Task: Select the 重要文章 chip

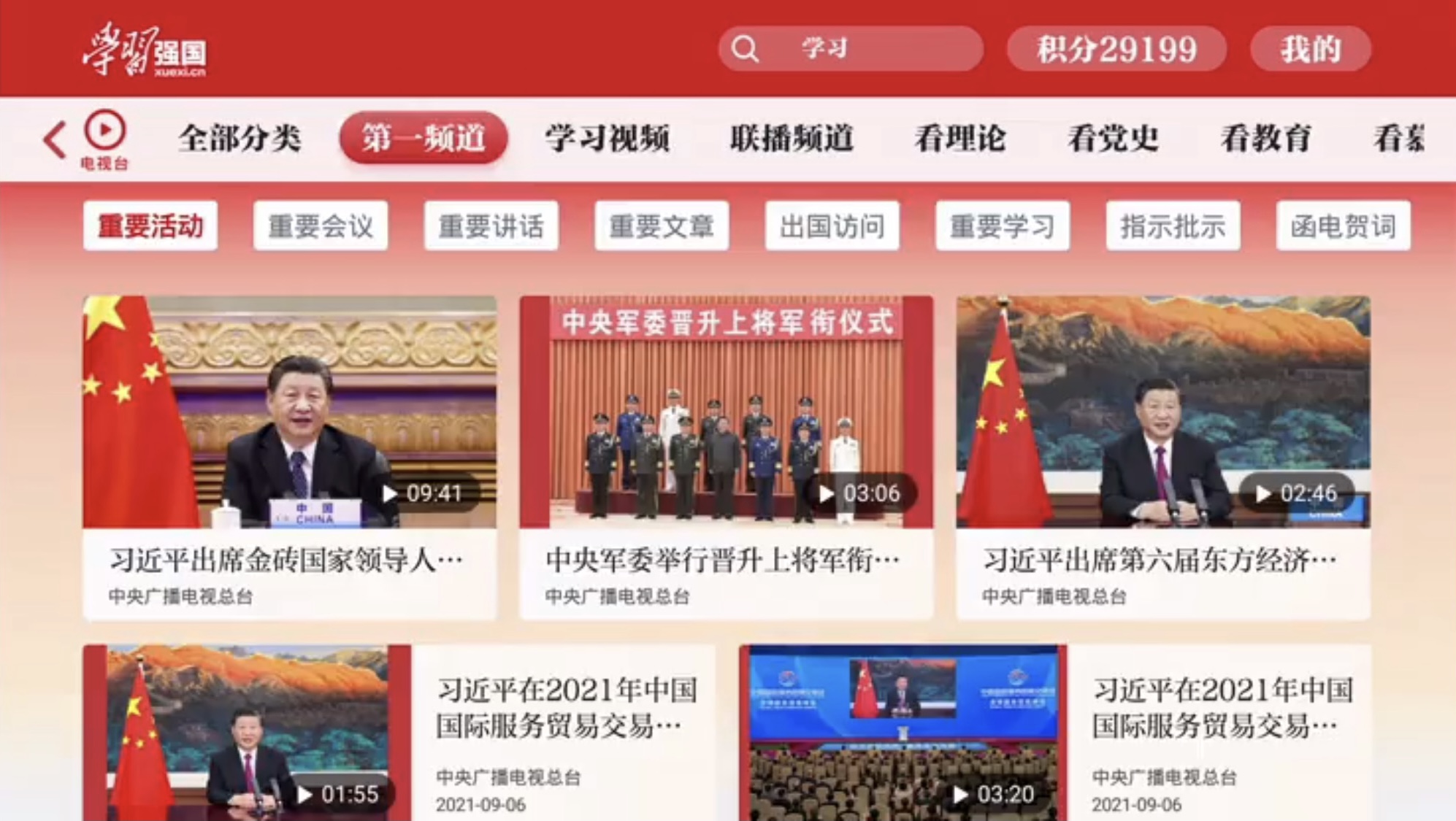Action: (662, 226)
